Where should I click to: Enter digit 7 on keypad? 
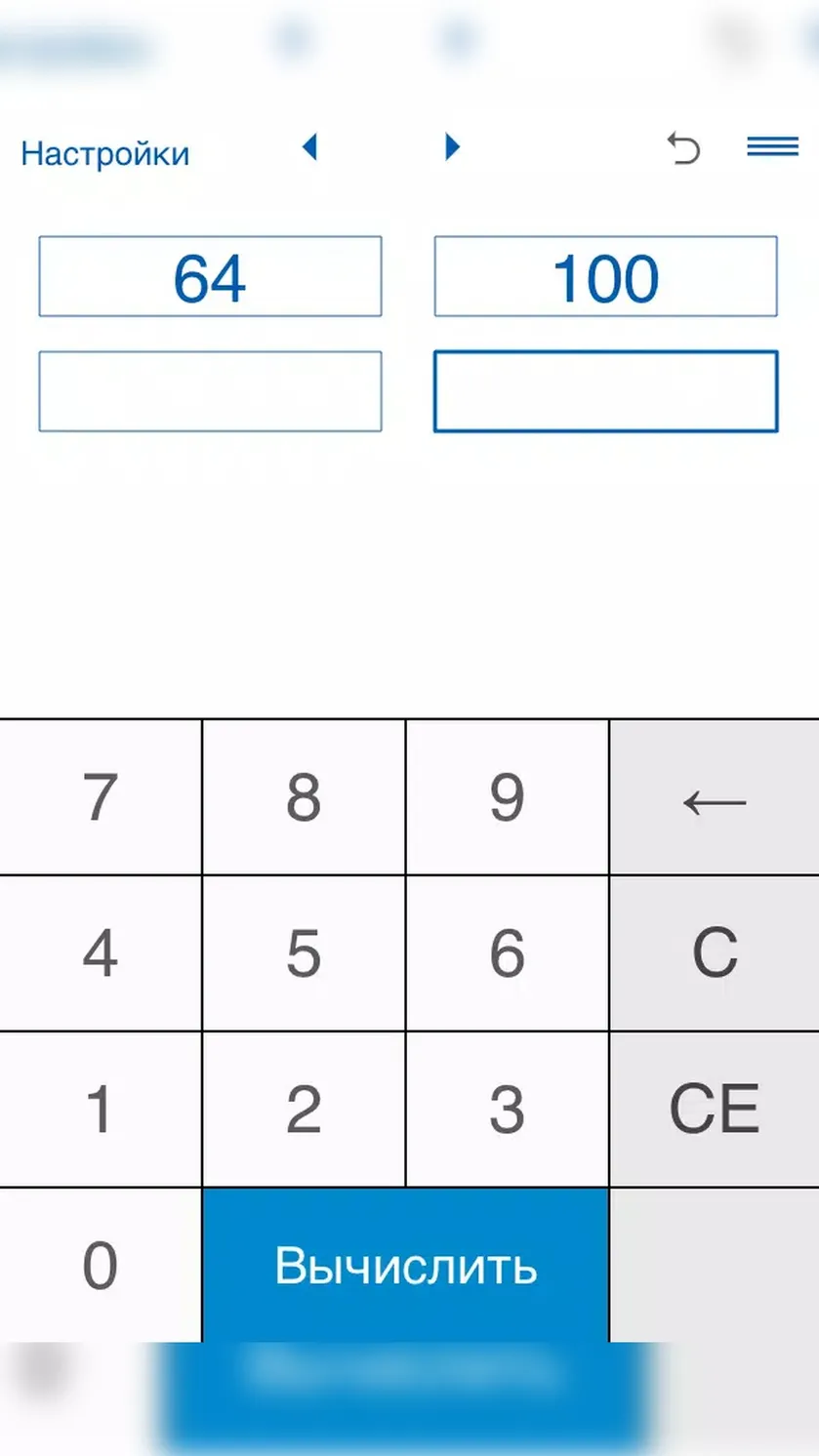click(x=101, y=797)
